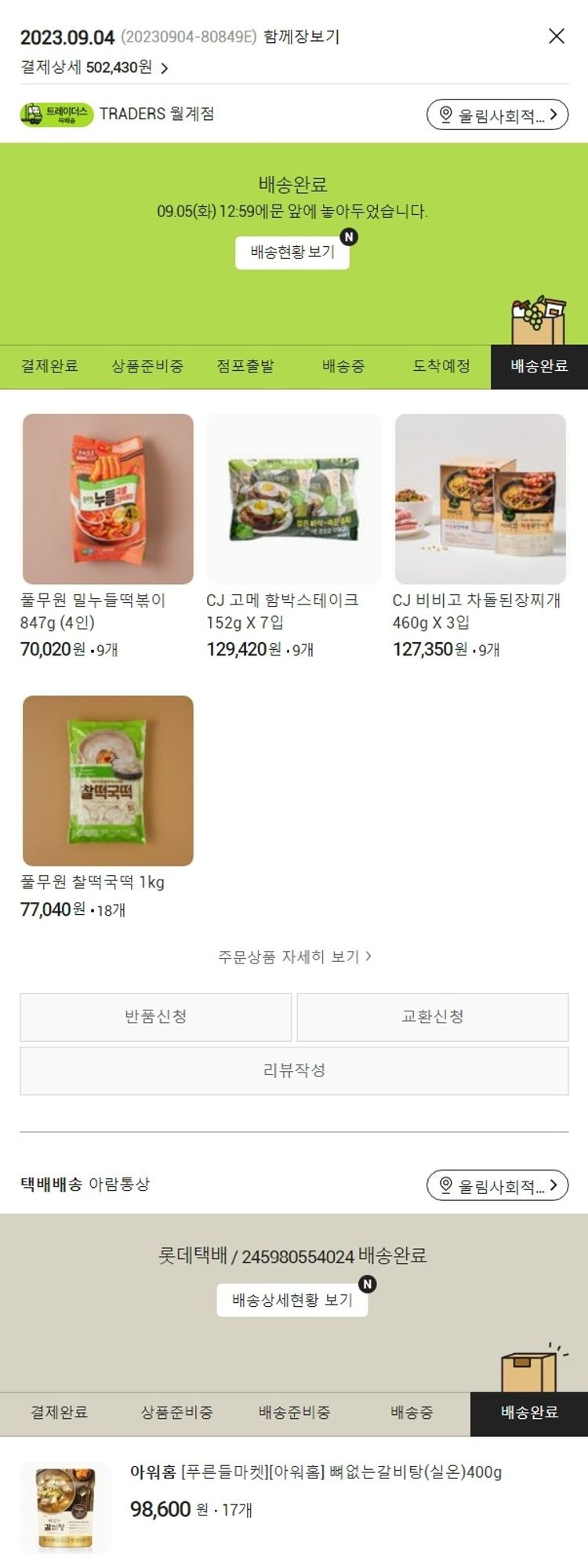
Task: Tap the address chip beside 택배배송 아람통상
Action: 497,1185
